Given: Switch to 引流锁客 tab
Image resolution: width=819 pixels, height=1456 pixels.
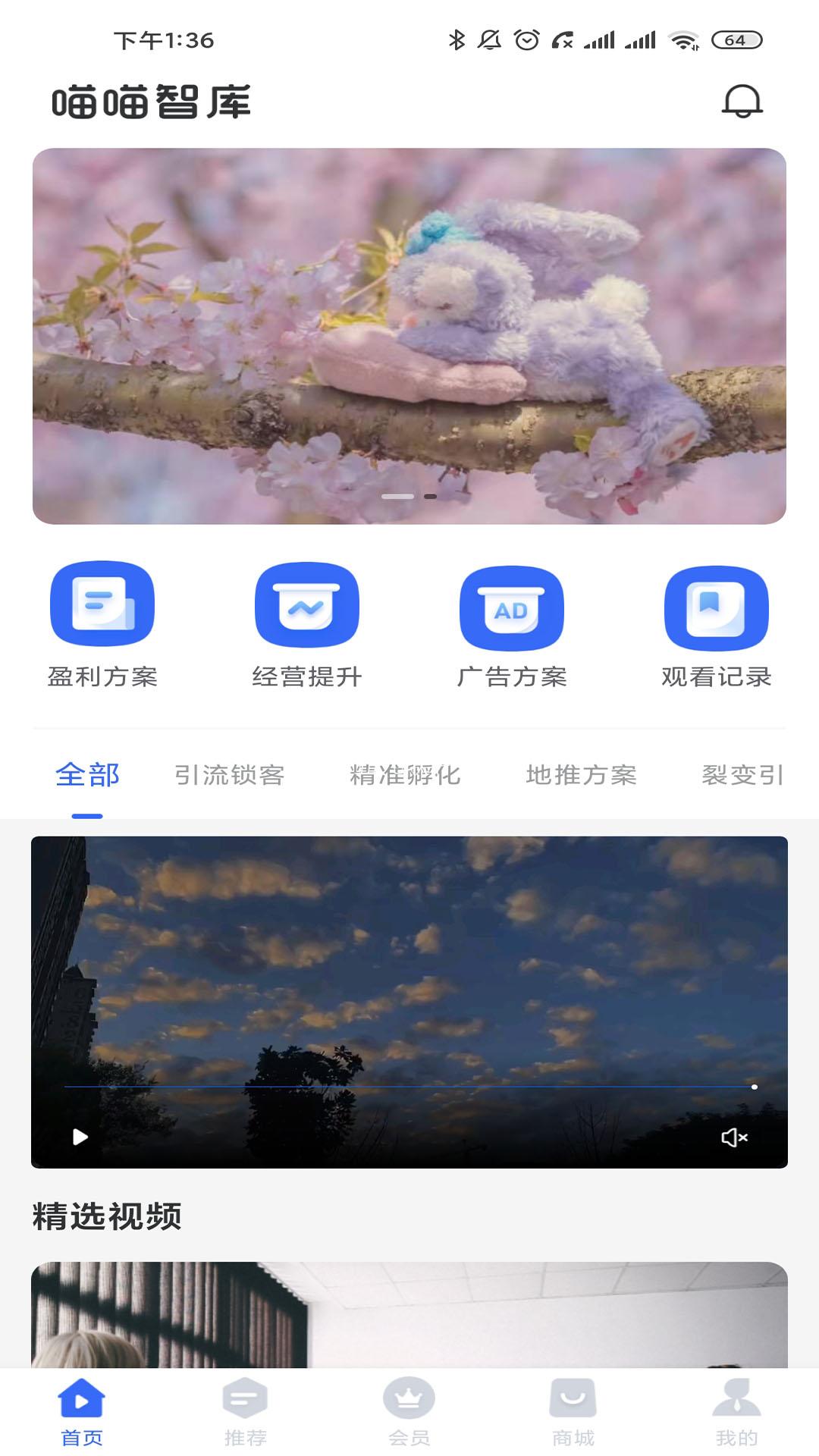Looking at the screenshot, I should click(x=230, y=775).
